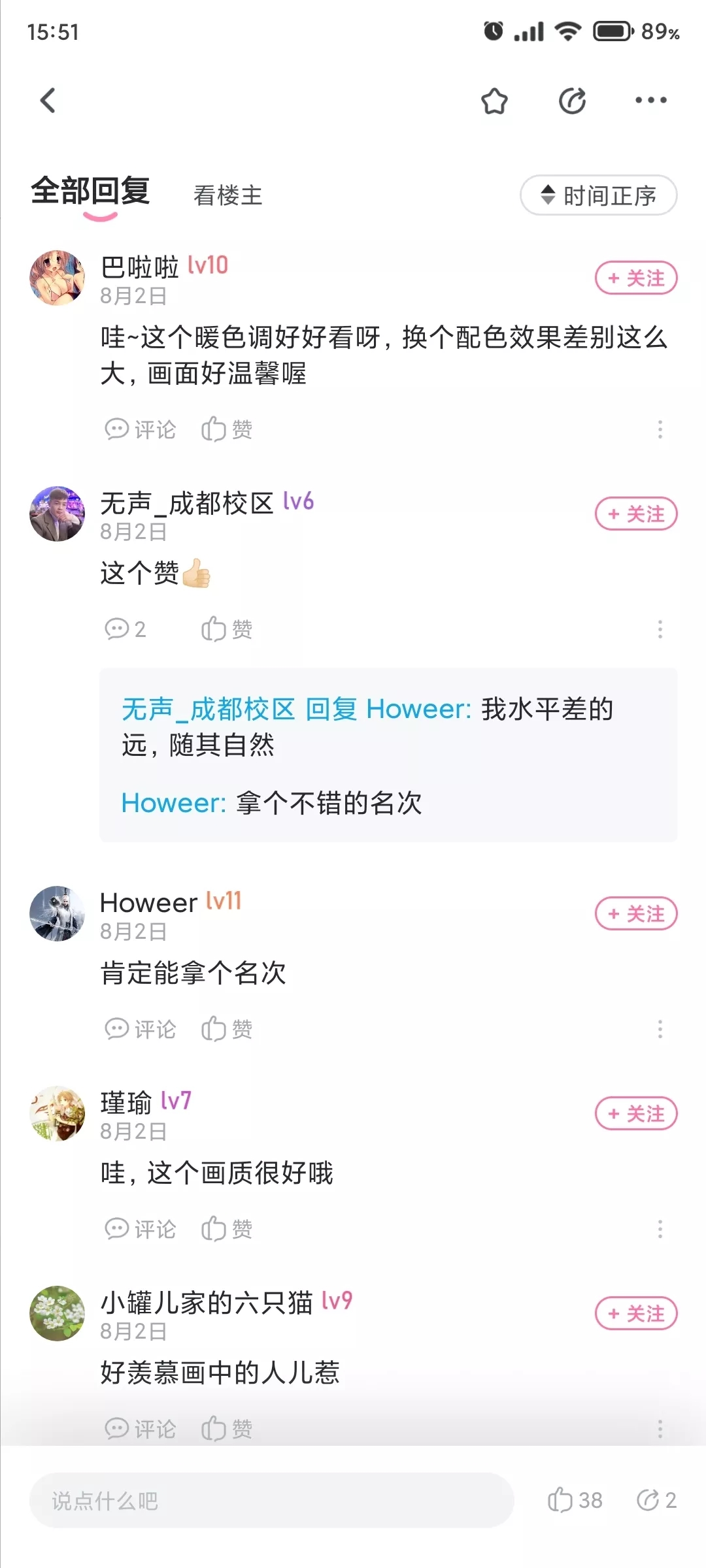Open 瑾瑜's profile avatar
This screenshot has height=1568, width=706.
pos(58,1113)
